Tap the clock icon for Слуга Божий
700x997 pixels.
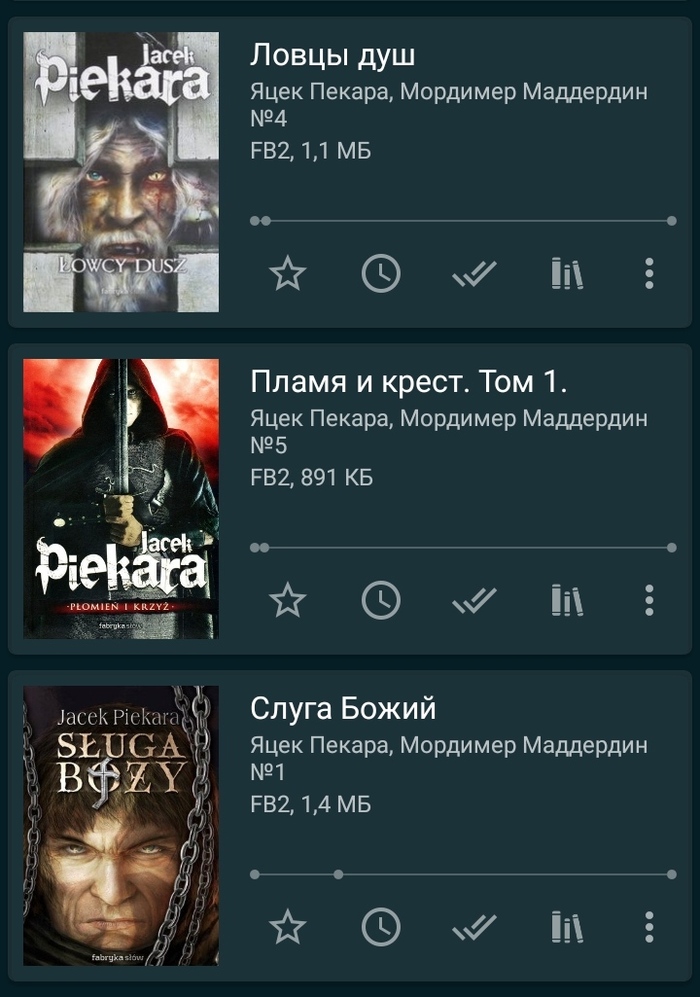(x=380, y=927)
